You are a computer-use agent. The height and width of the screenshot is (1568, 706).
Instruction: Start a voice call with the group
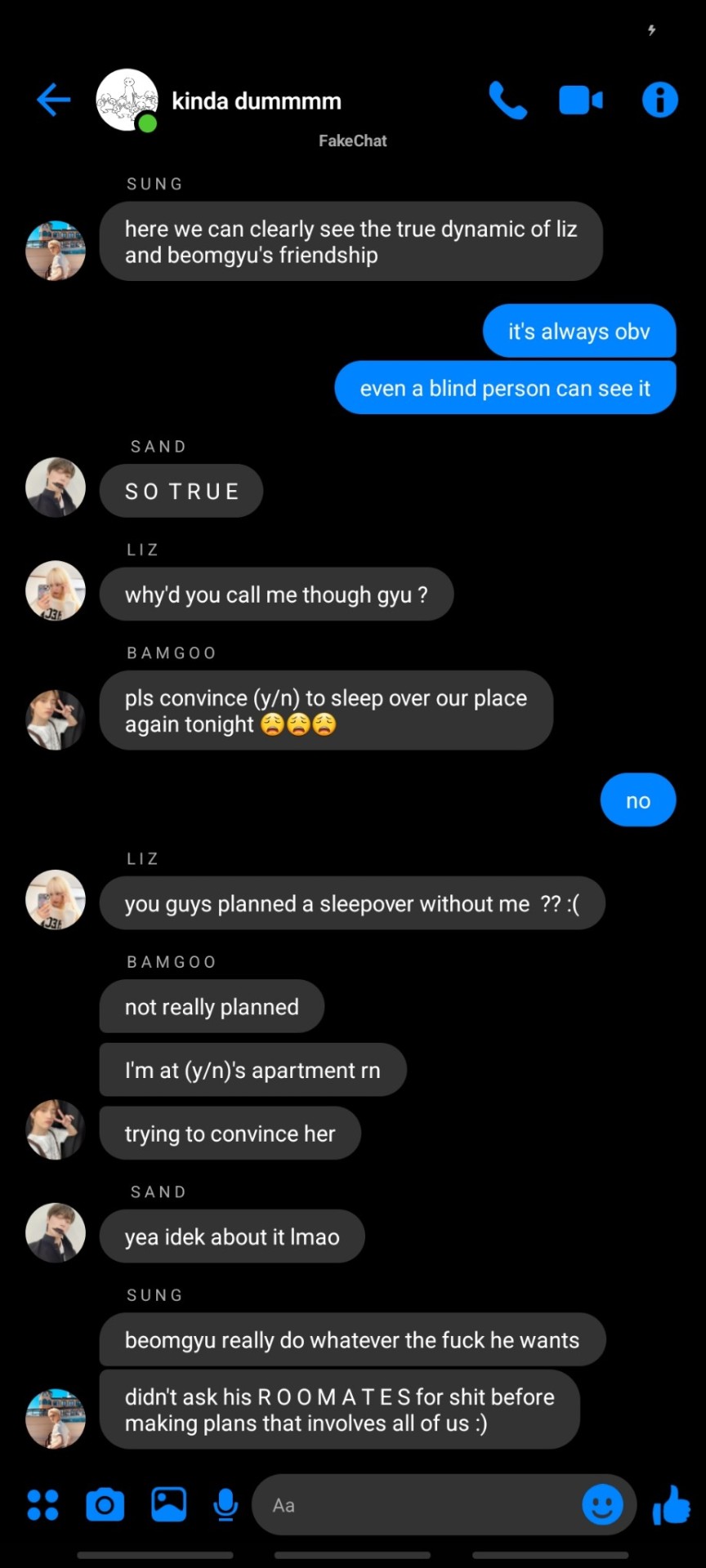(x=507, y=100)
